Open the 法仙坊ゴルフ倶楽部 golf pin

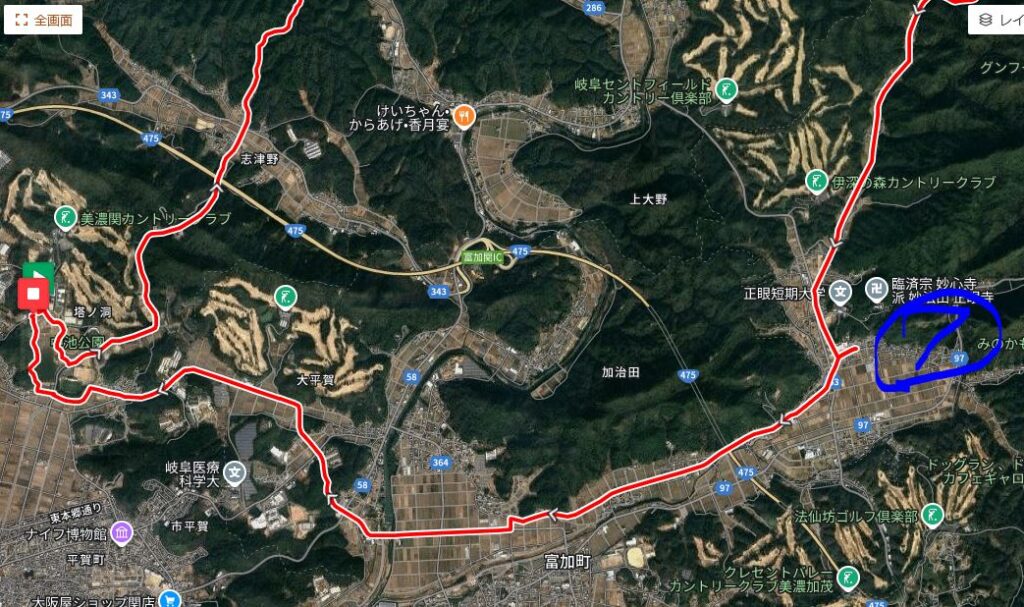[x=932, y=515]
